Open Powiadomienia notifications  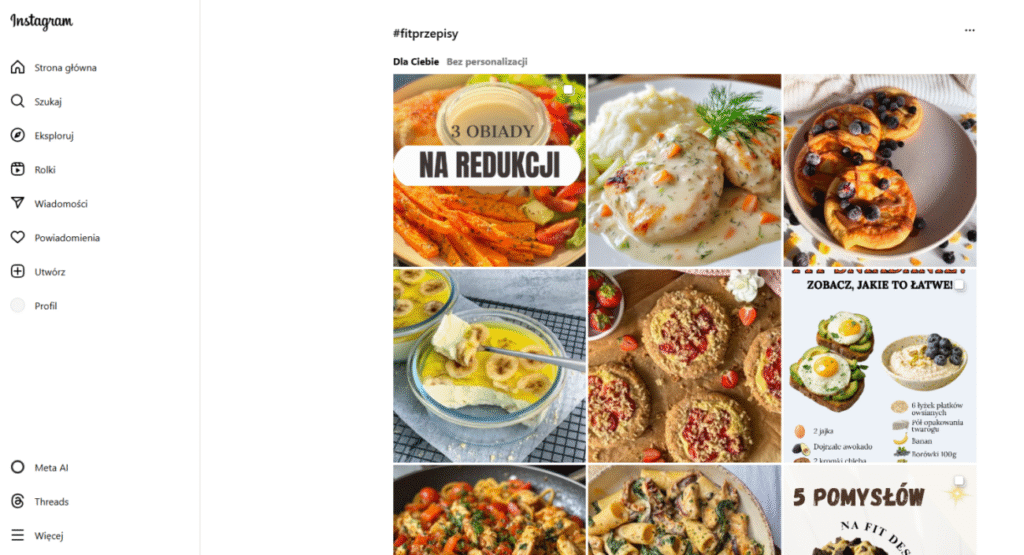[x=66, y=238]
